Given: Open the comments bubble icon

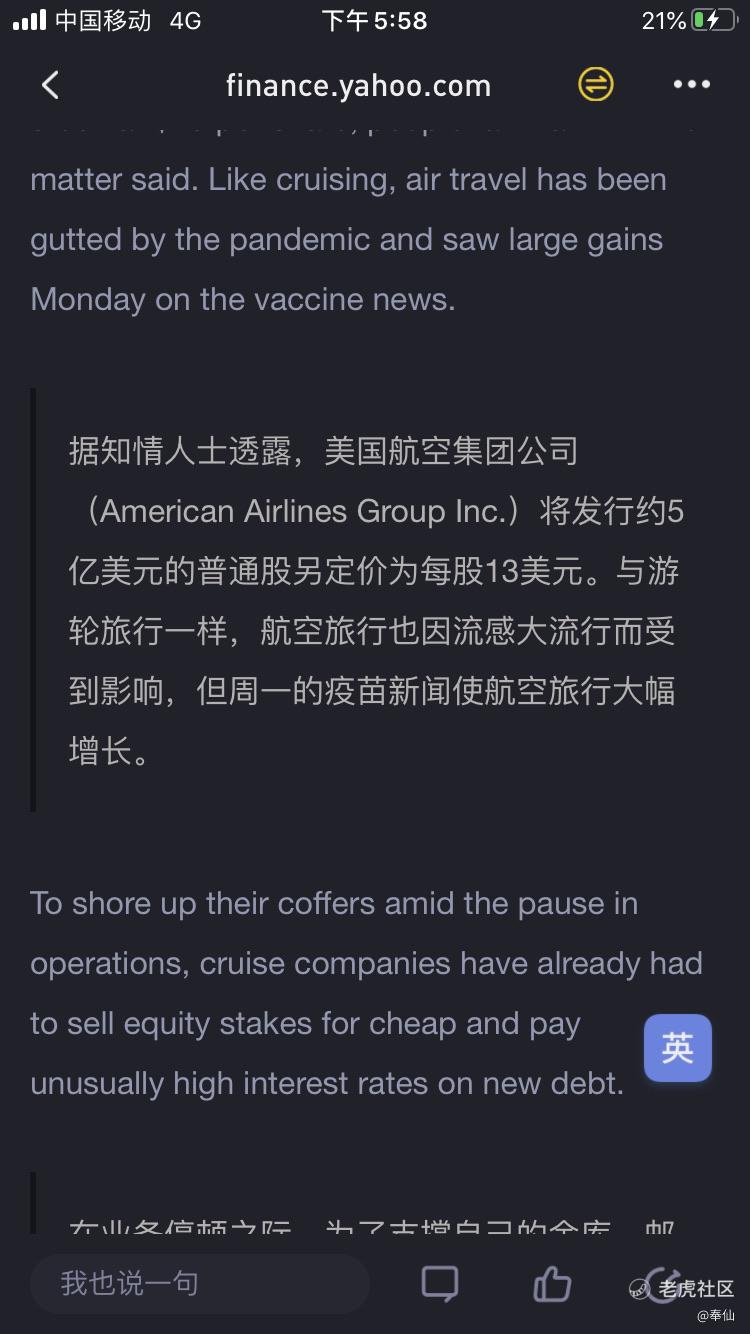Looking at the screenshot, I should tap(440, 1283).
